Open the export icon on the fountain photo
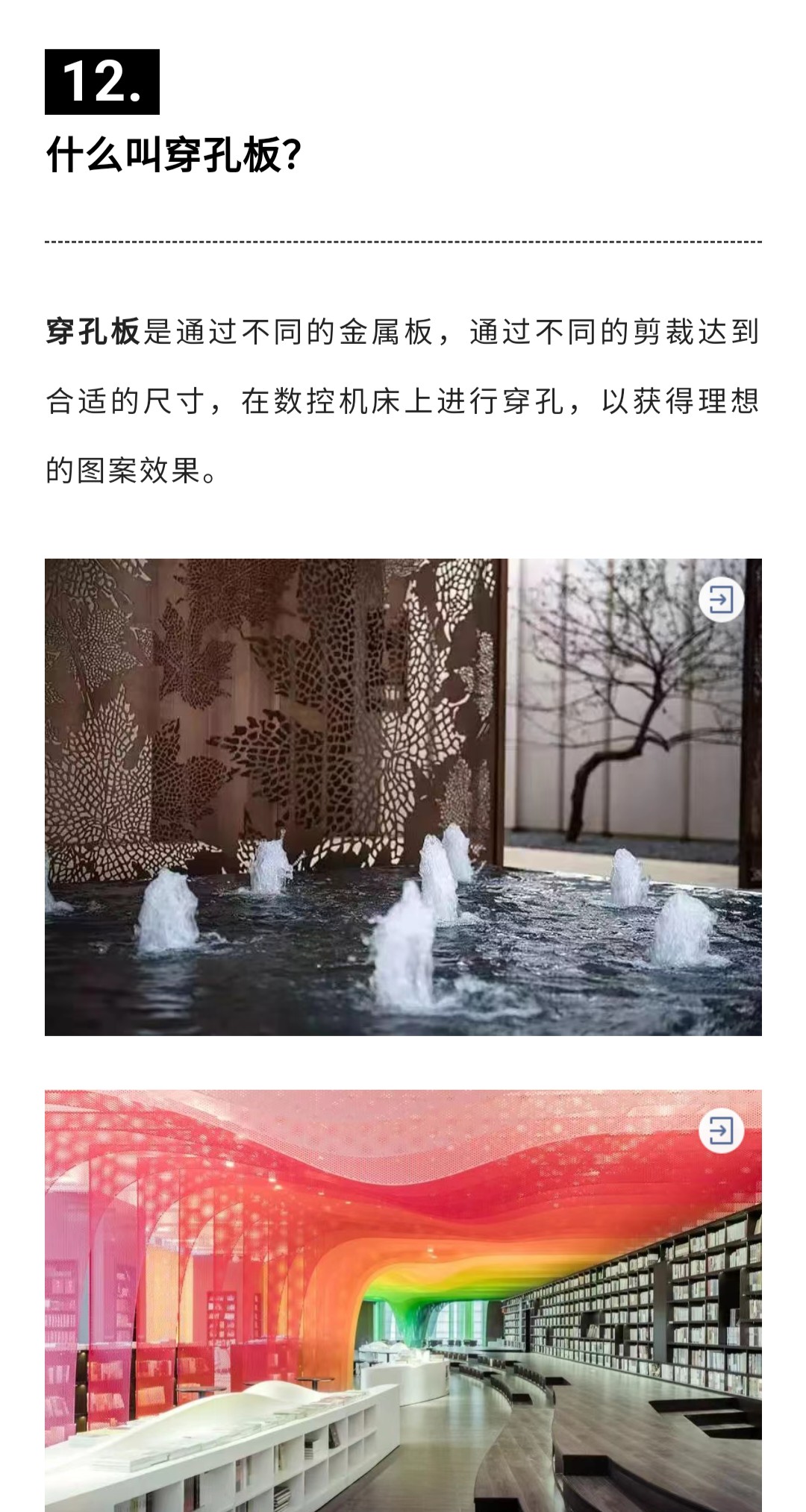 721,599
